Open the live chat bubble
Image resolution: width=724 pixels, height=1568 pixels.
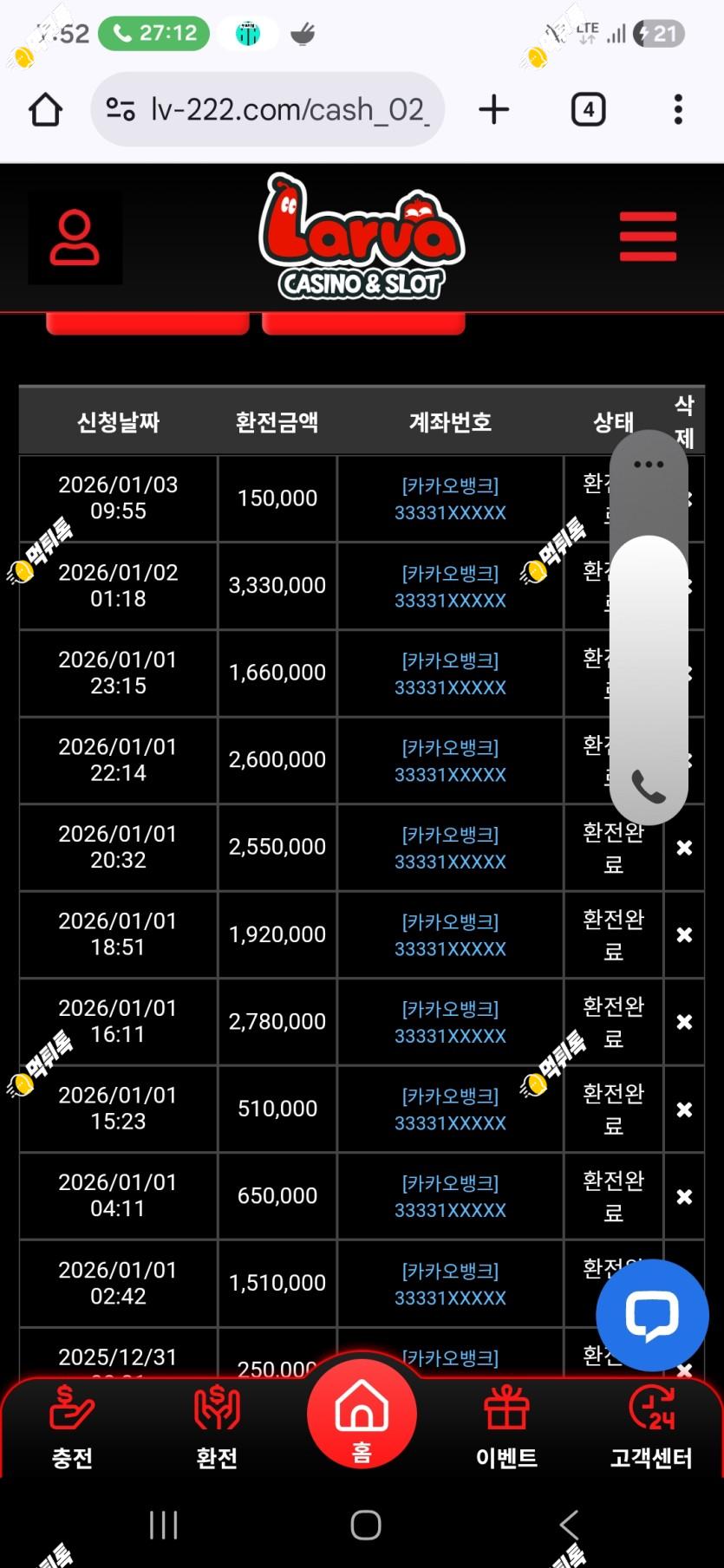652,1315
